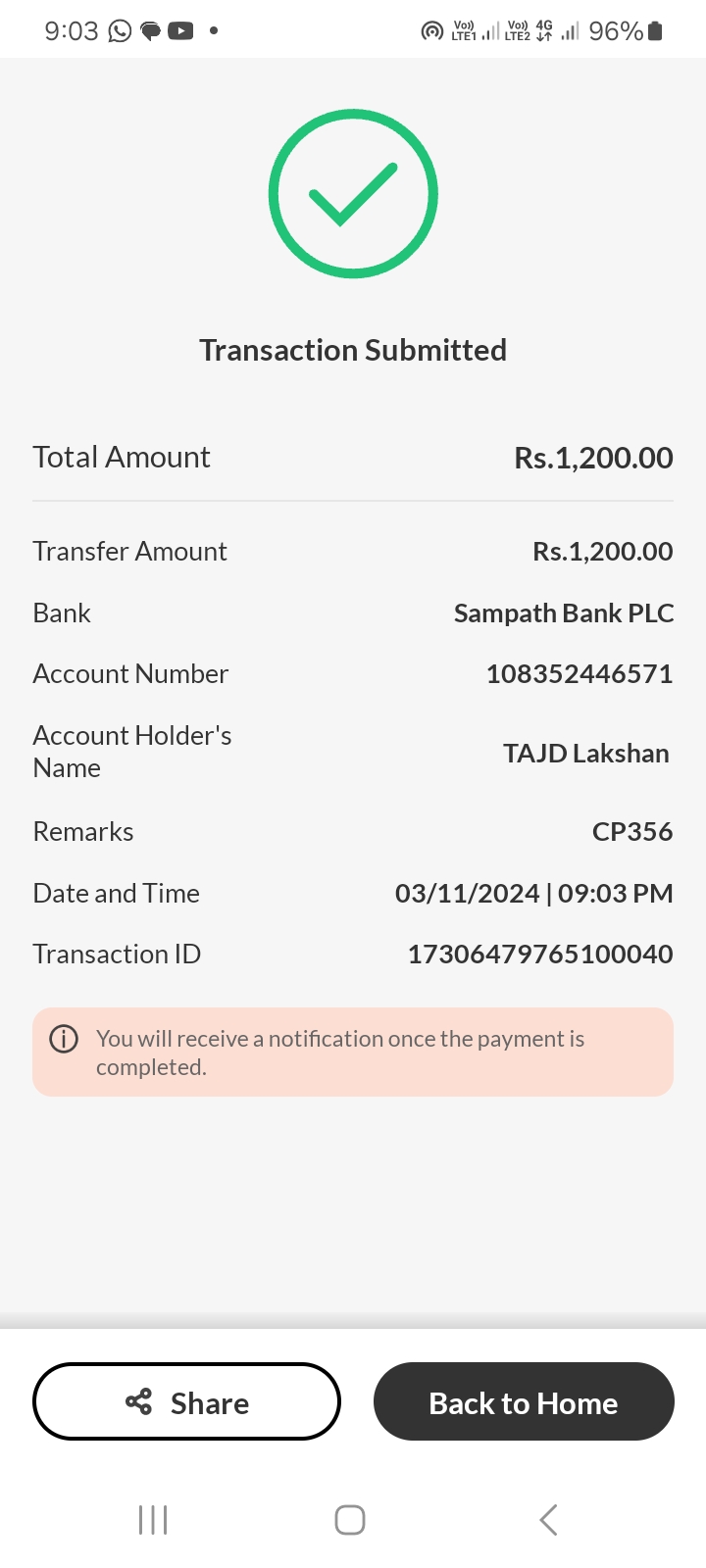
Task: Open recent apps from navigation bar
Action: [153, 1520]
